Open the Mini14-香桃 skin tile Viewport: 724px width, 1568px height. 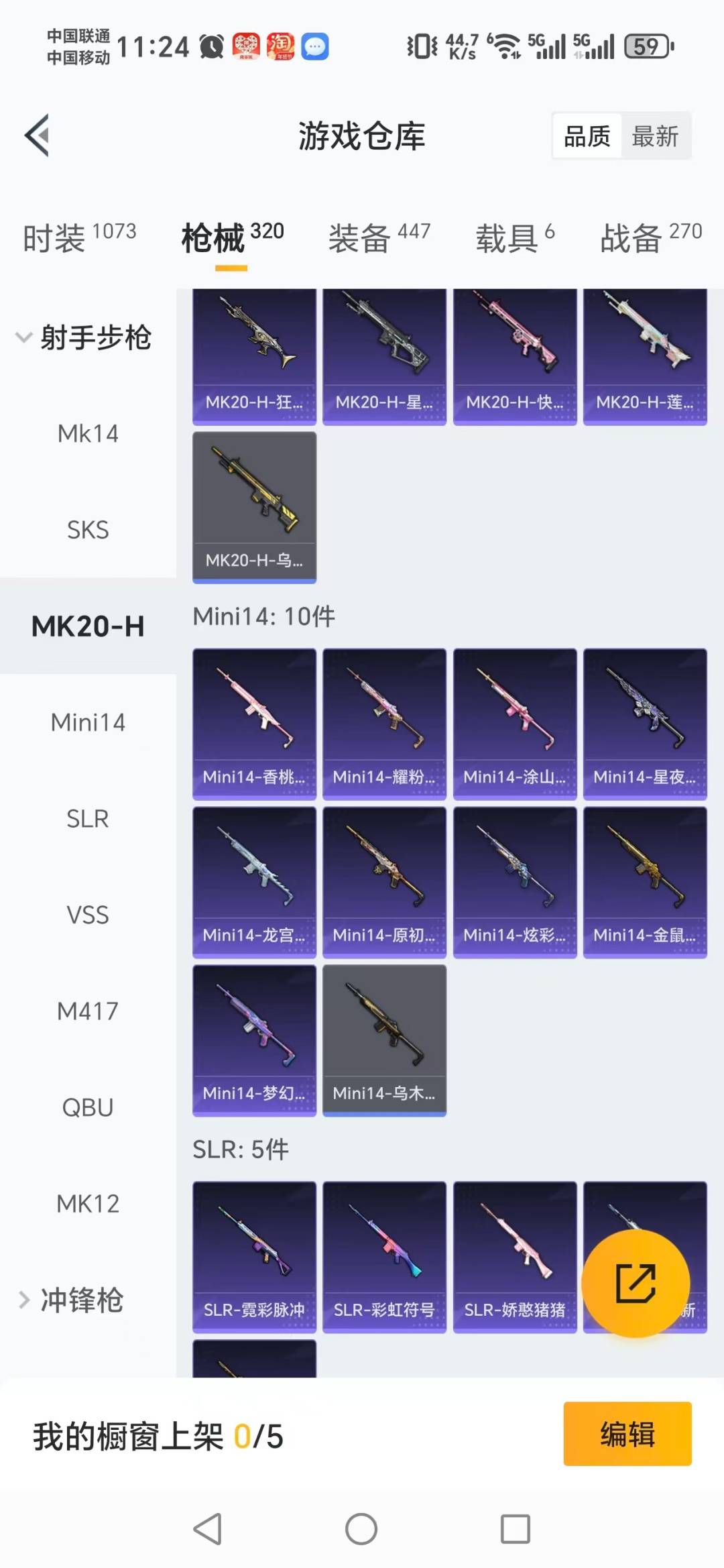[x=254, y=723]
